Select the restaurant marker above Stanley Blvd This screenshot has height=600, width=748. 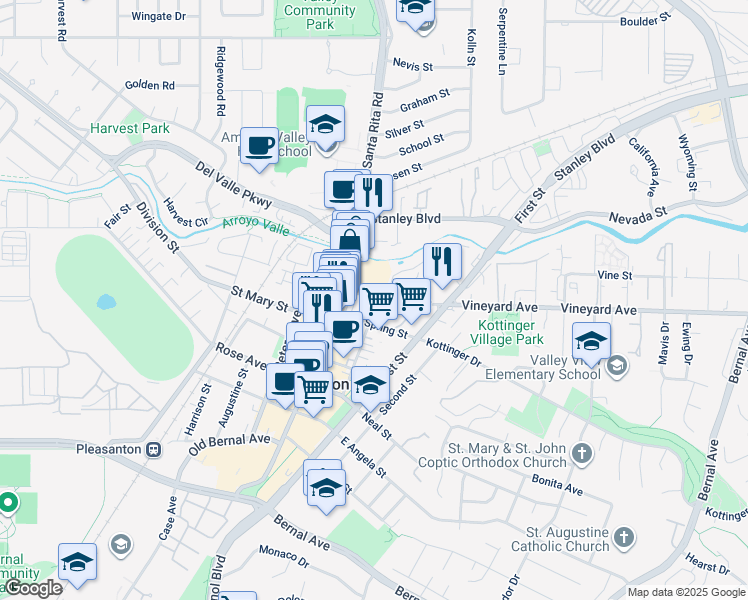[x=374, y=190]
